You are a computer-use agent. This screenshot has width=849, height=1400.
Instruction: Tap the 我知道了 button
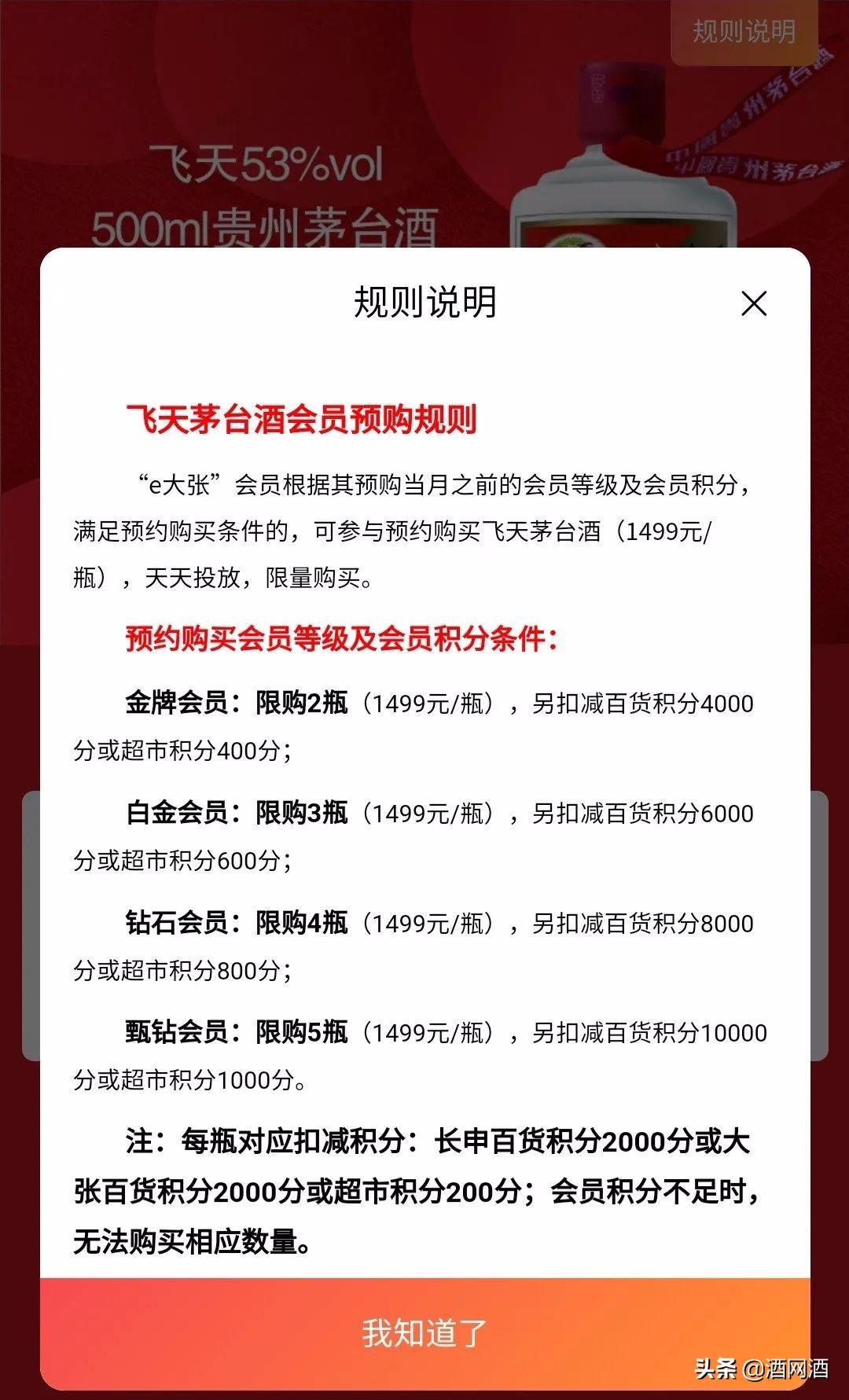[424, 1333]
